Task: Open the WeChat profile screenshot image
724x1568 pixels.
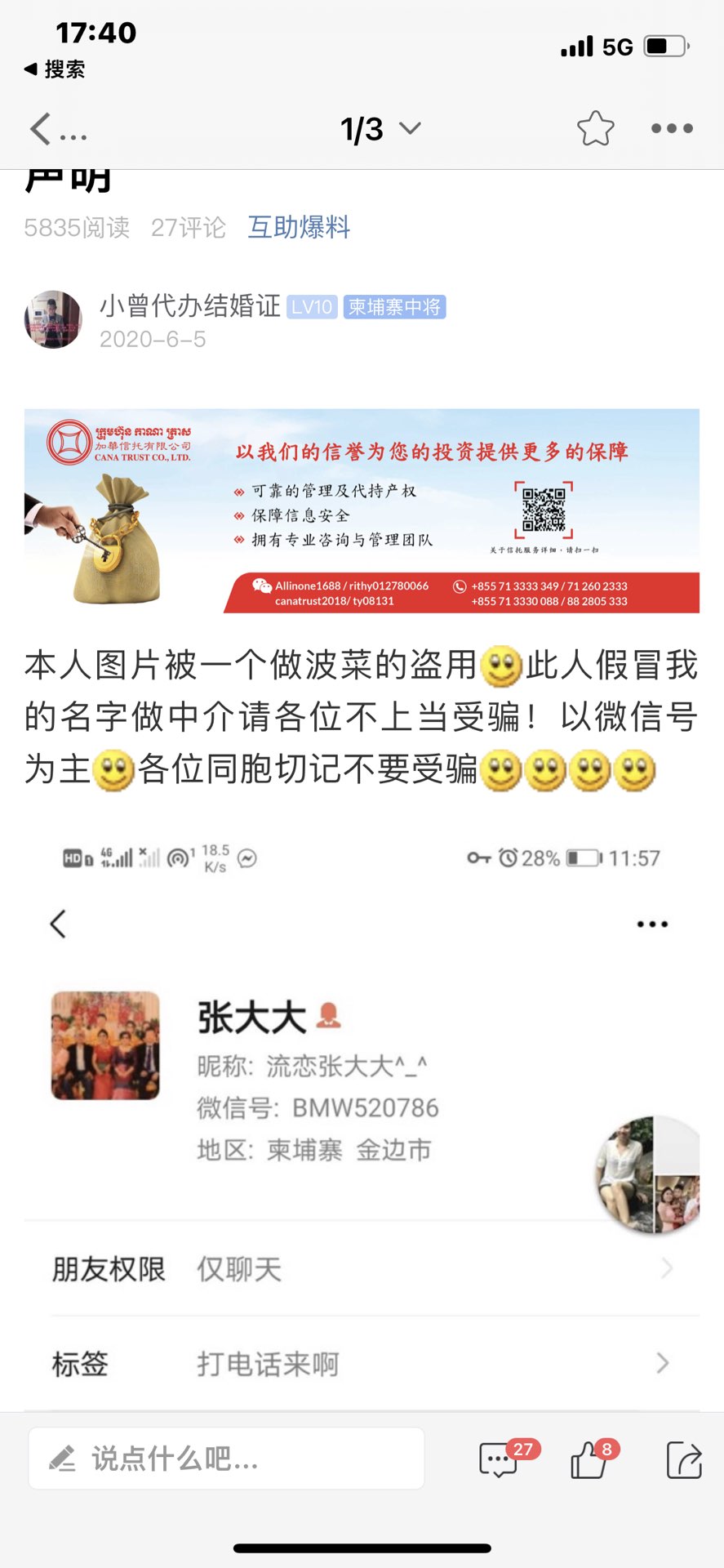Action: (x=362, y=1119)
